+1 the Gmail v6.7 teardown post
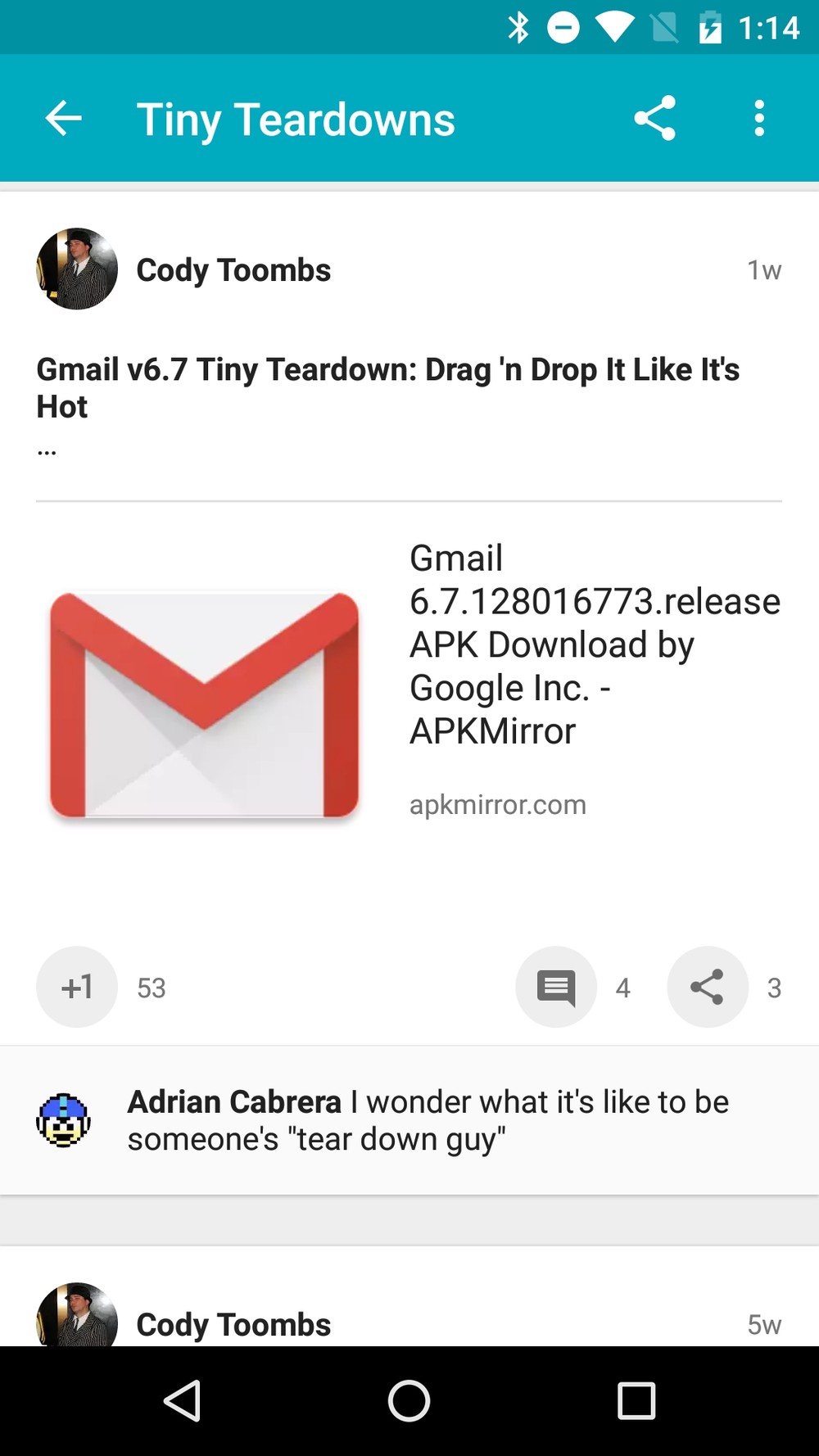Viewport: 819px width, 1456px height. pos(77,987)
